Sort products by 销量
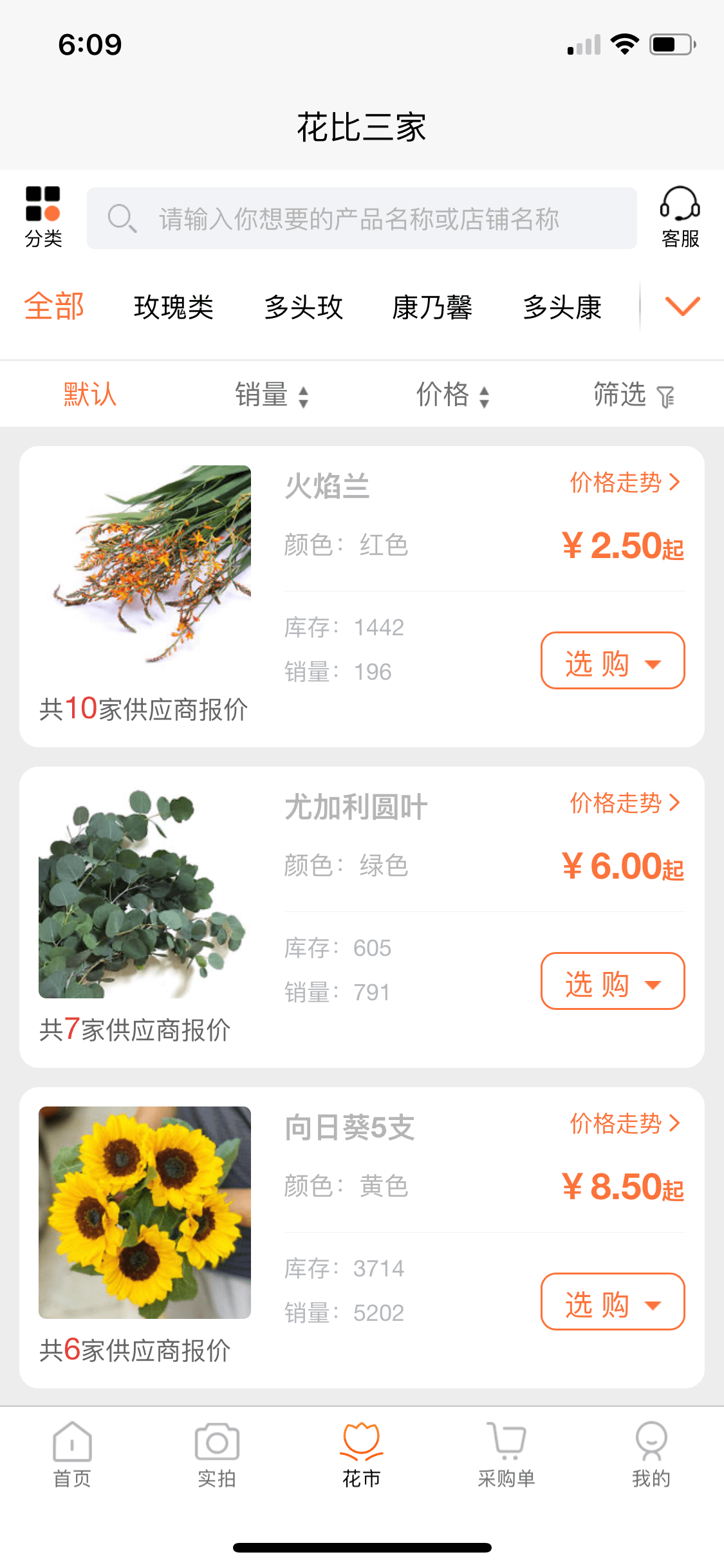 (271, 395)
